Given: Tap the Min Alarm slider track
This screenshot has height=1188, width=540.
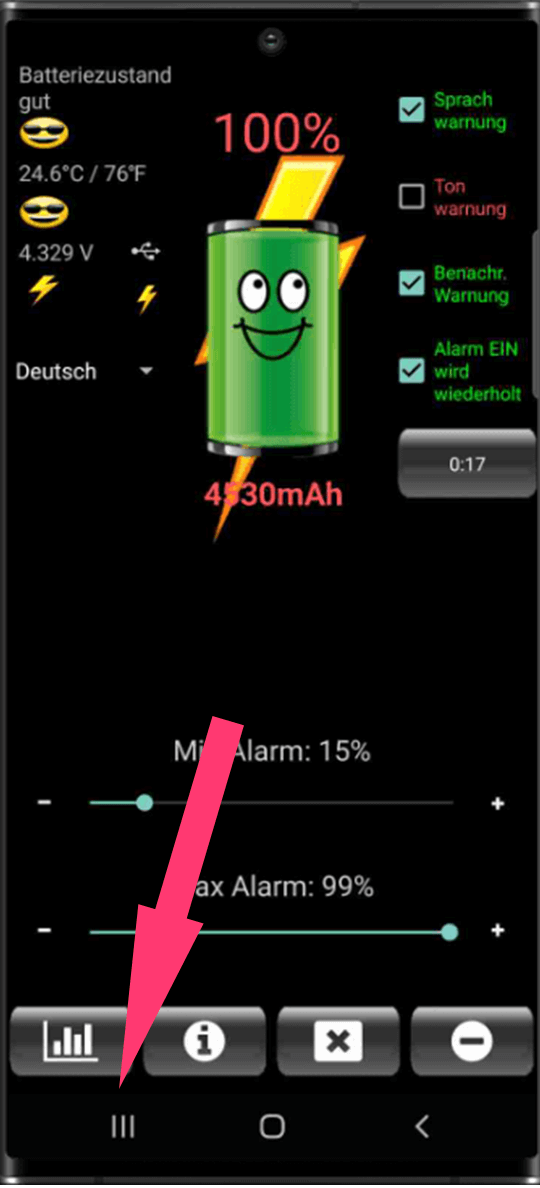Looking at the screenshot, I should (x=271, y=802).
